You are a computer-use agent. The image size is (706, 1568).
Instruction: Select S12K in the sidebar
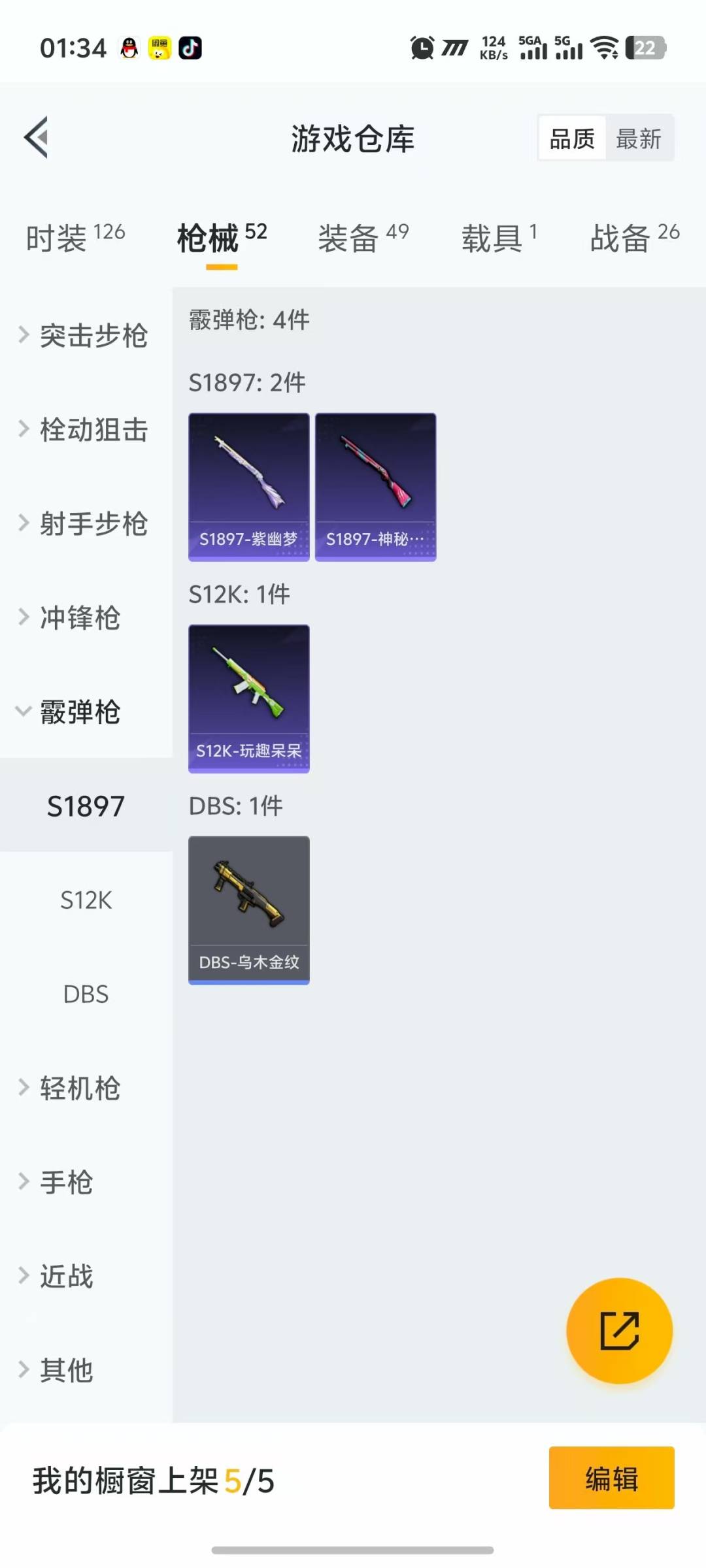[x=86, y=900]
